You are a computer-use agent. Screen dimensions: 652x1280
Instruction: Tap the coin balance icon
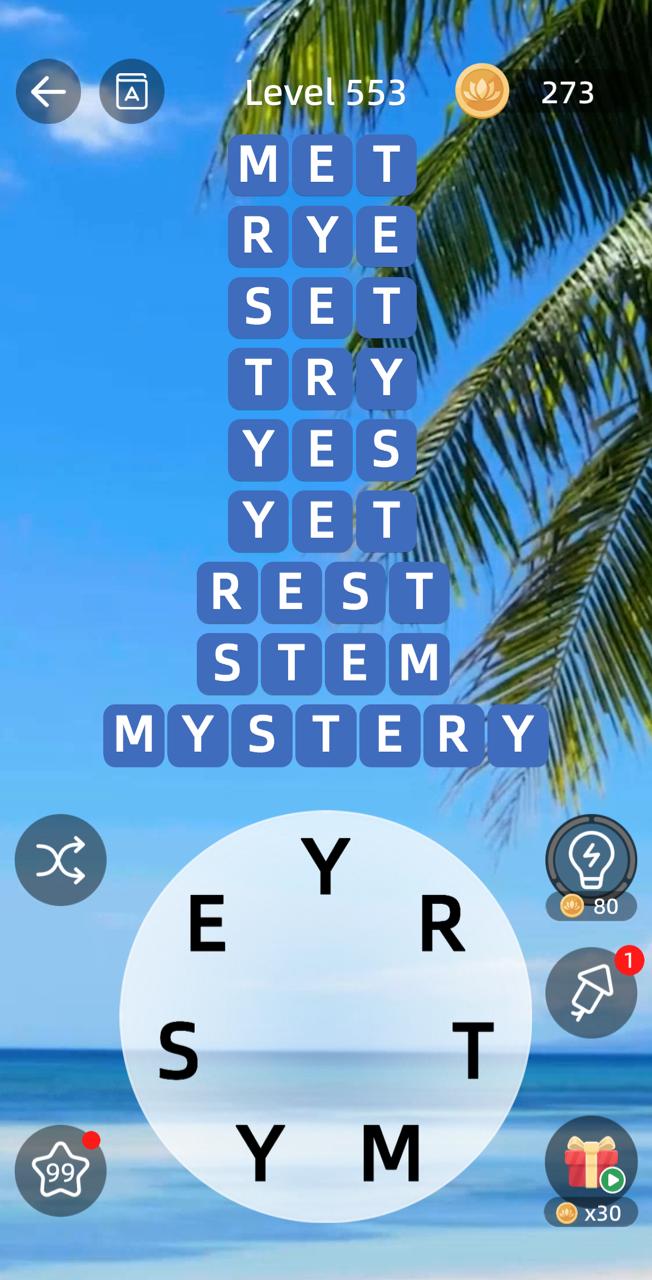click(x=482, y=92)
